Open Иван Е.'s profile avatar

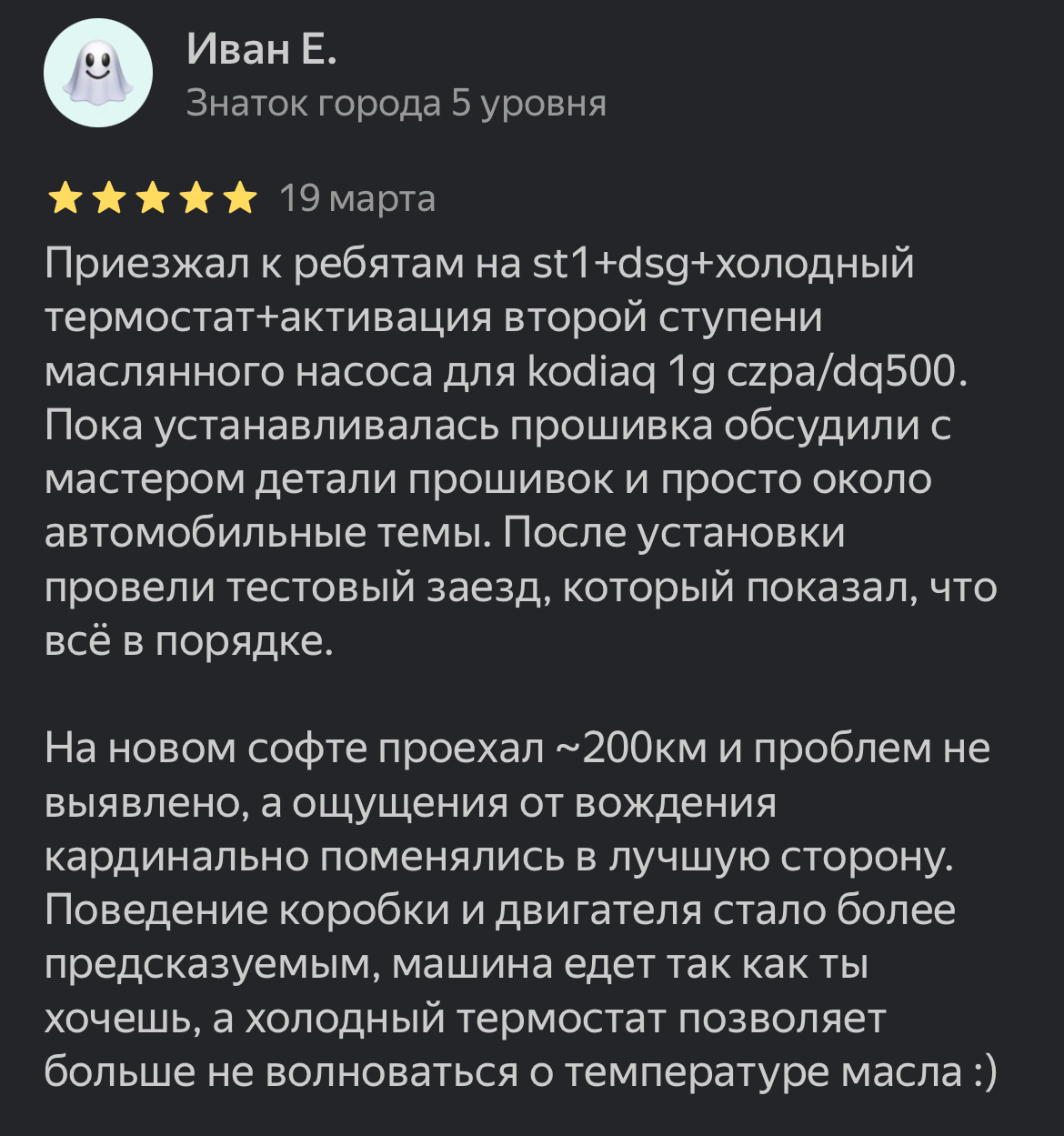coord(97,73)
